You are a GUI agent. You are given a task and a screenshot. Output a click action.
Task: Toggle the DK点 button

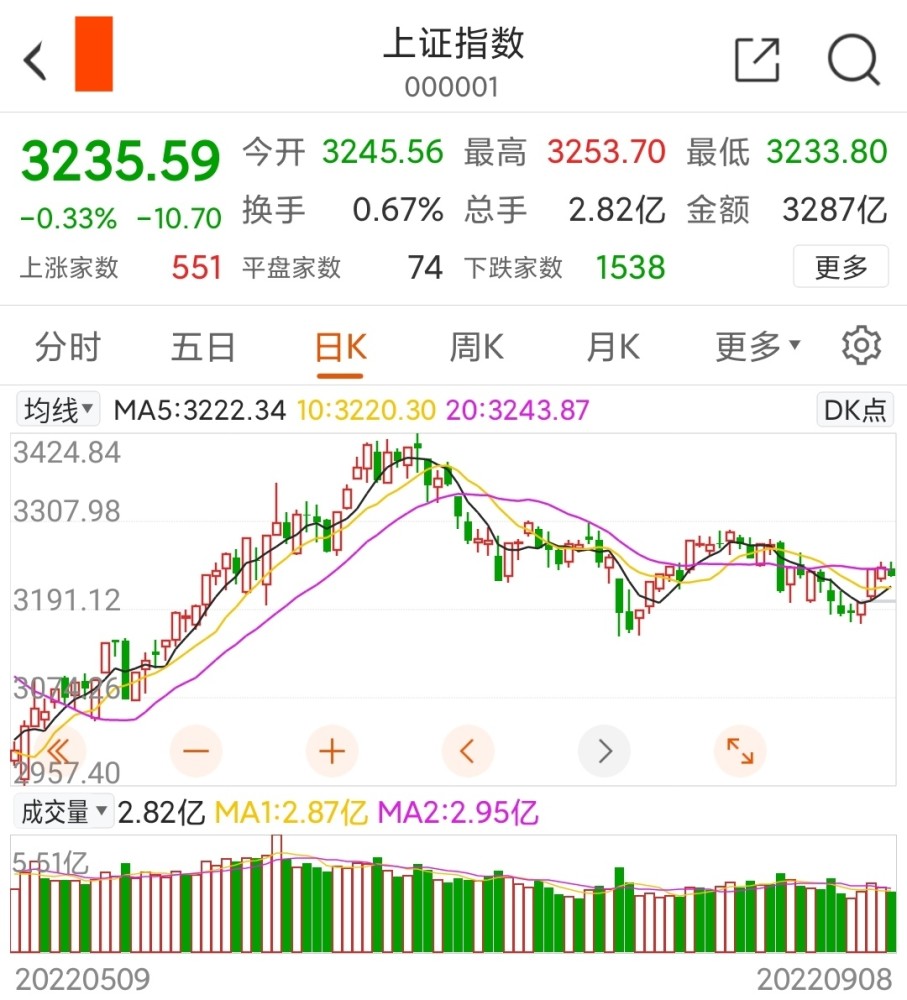coord(855,410)
